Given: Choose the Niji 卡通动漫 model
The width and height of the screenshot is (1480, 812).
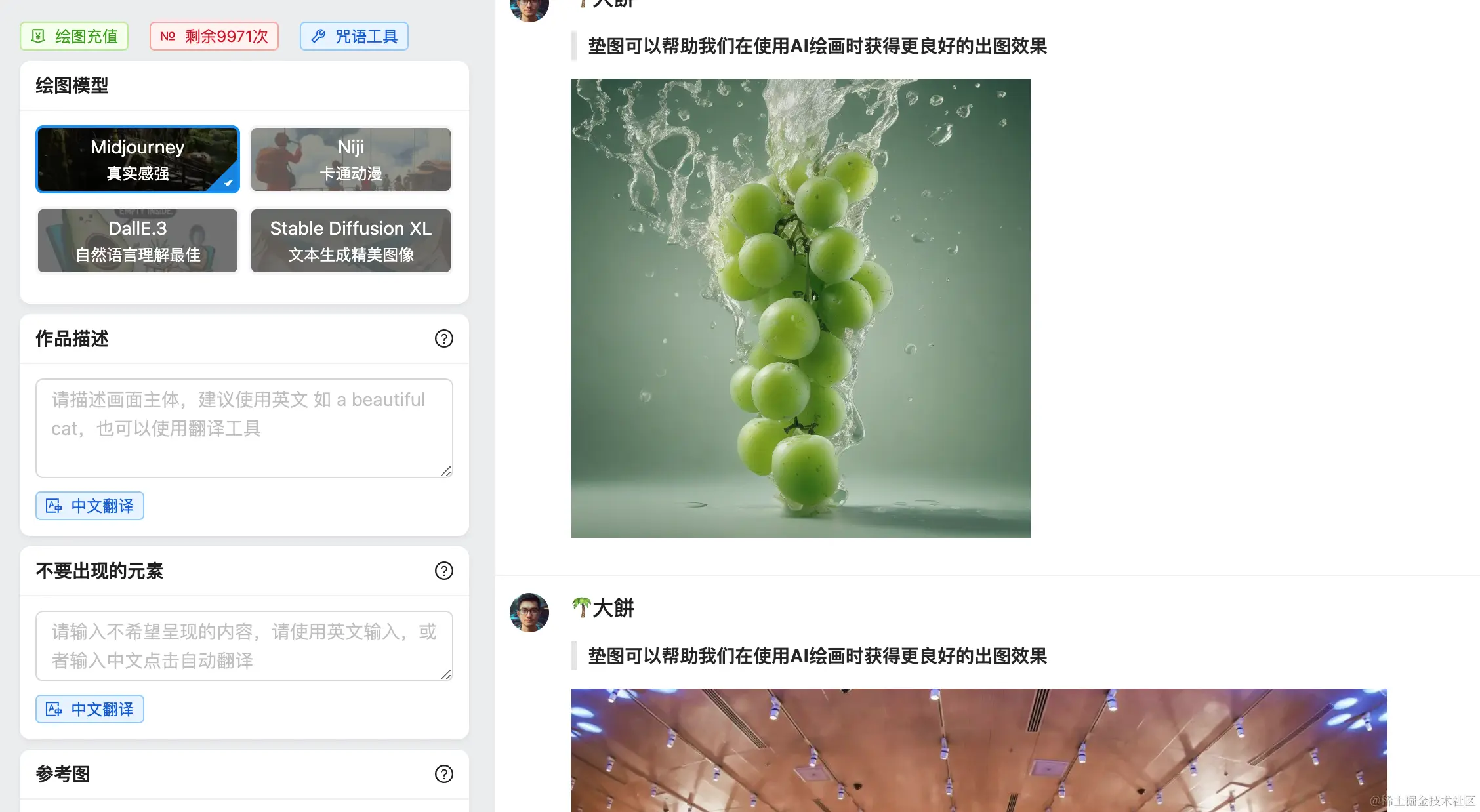Looking at the screenshot, I should tap(351, 159).
